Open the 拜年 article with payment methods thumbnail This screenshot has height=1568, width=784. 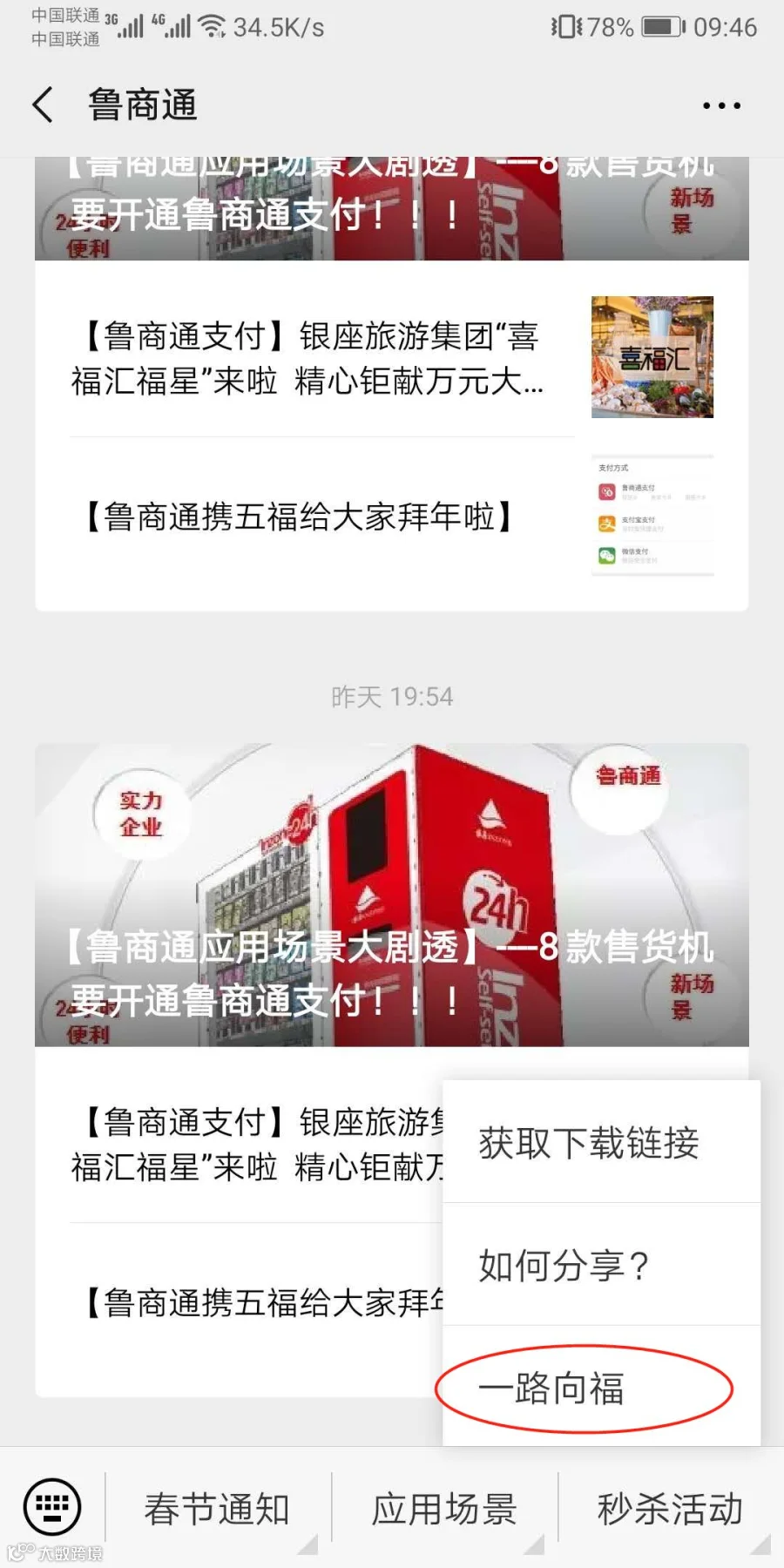coord(392,517)
